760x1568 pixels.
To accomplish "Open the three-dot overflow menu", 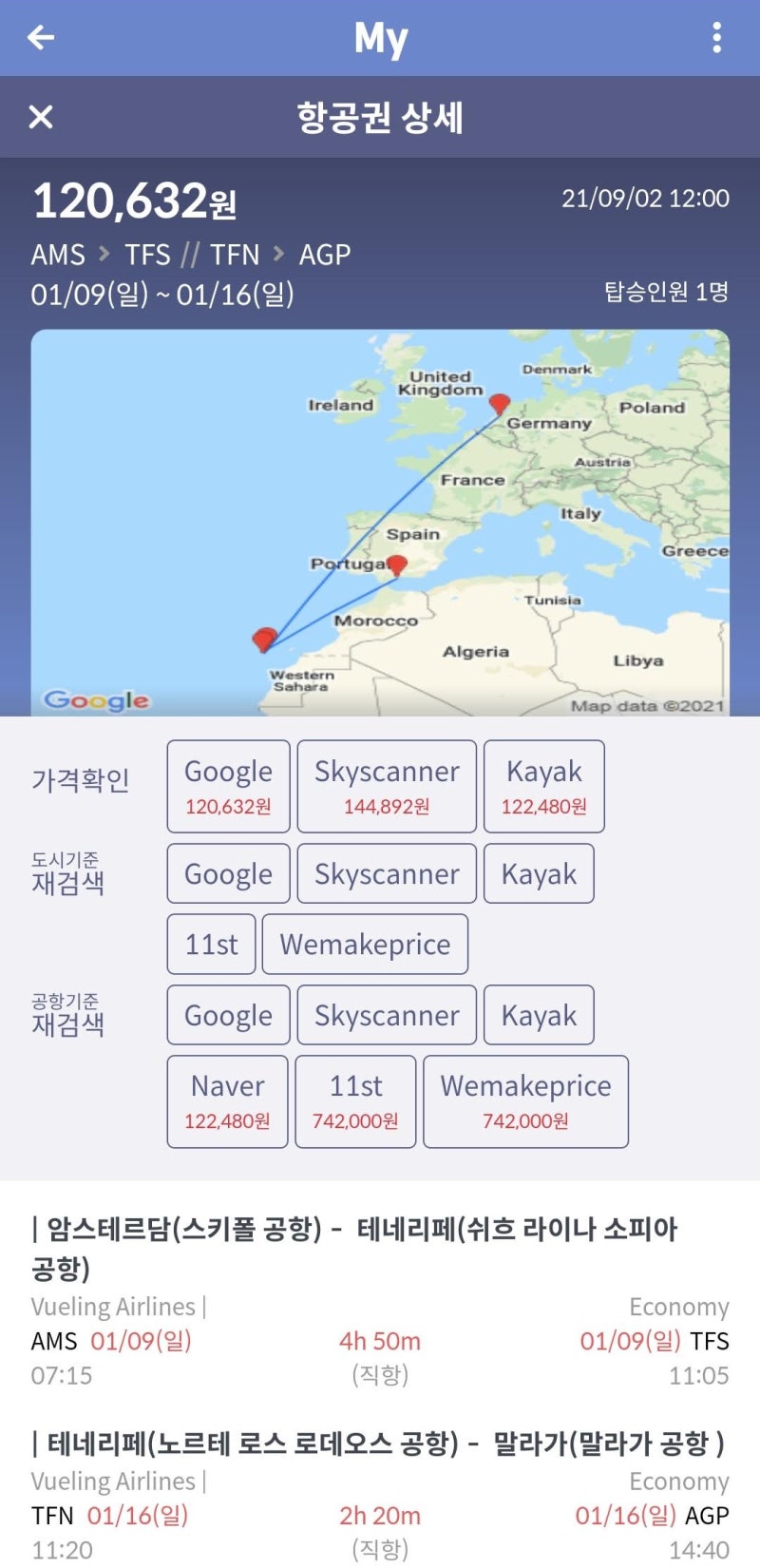I will click(x=719, y=37).
